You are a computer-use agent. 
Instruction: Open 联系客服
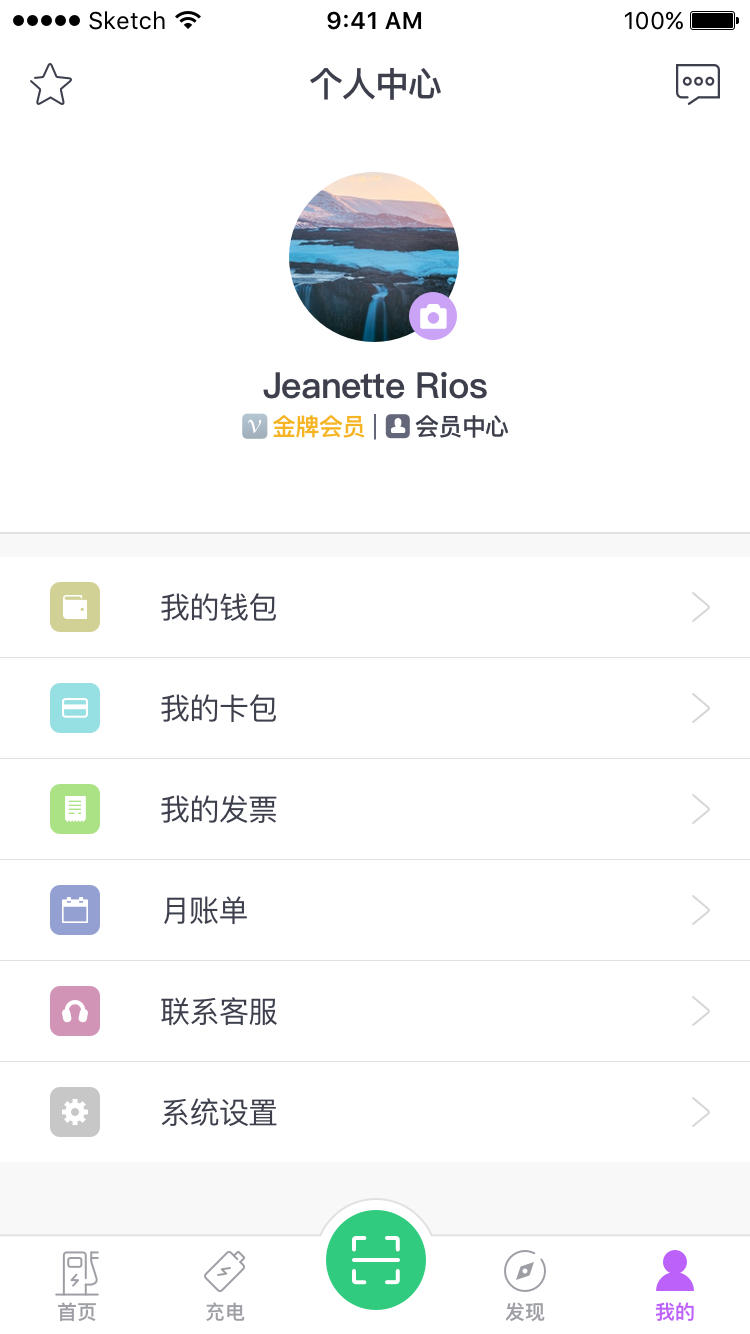click(375, 1011)
